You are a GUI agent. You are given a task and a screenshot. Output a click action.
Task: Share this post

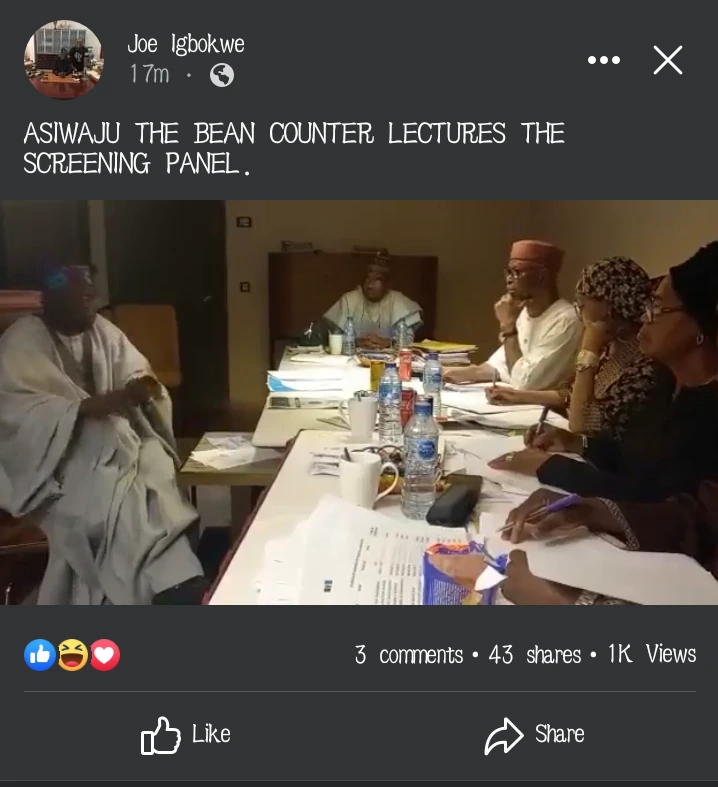(535, 735)
